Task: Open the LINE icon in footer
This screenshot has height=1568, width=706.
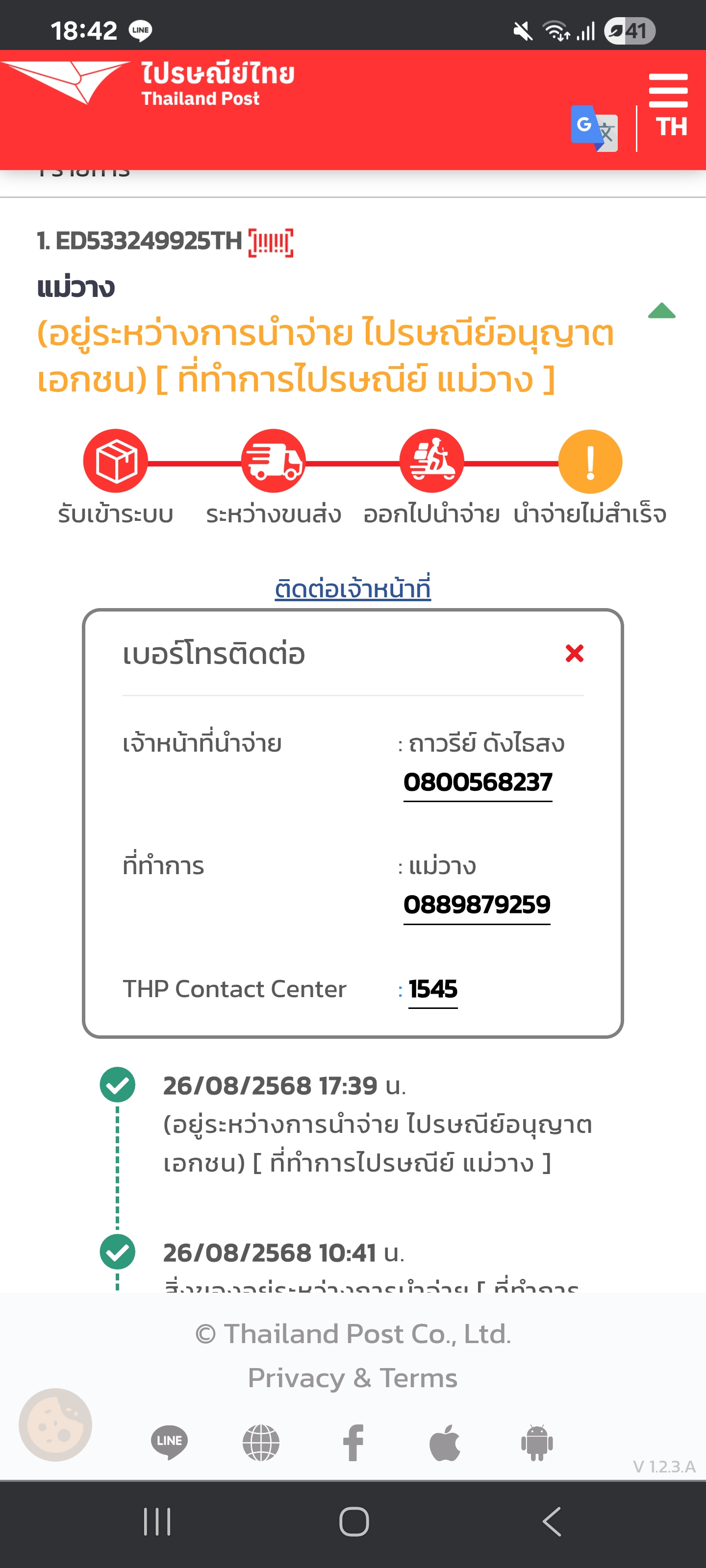Action: click(169, 1442)
